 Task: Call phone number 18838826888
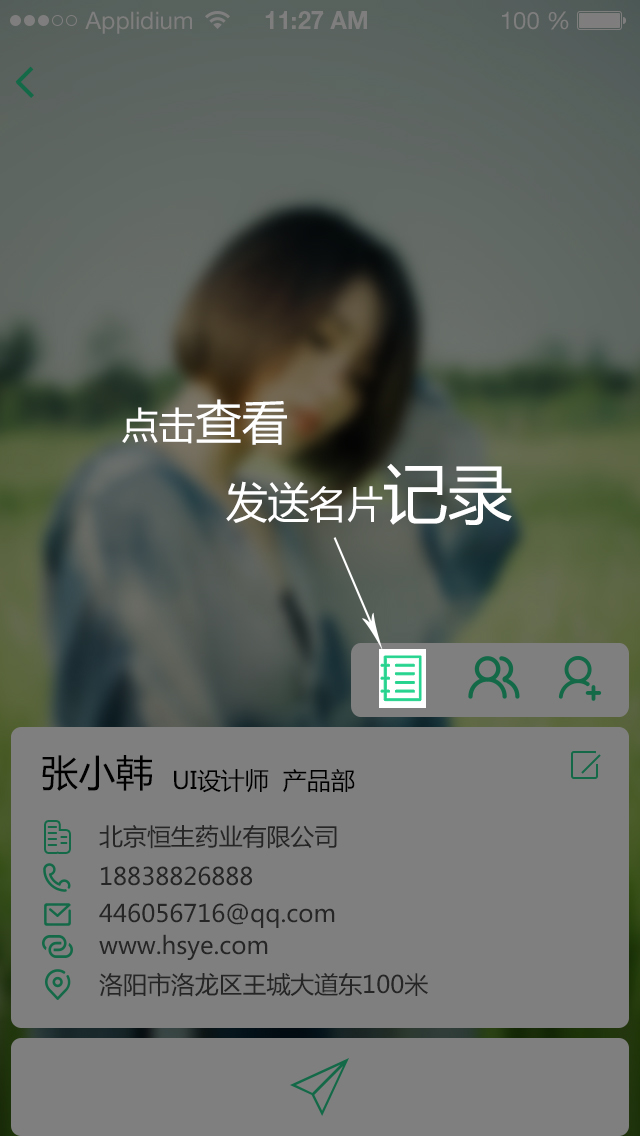[x=176, y=877]
